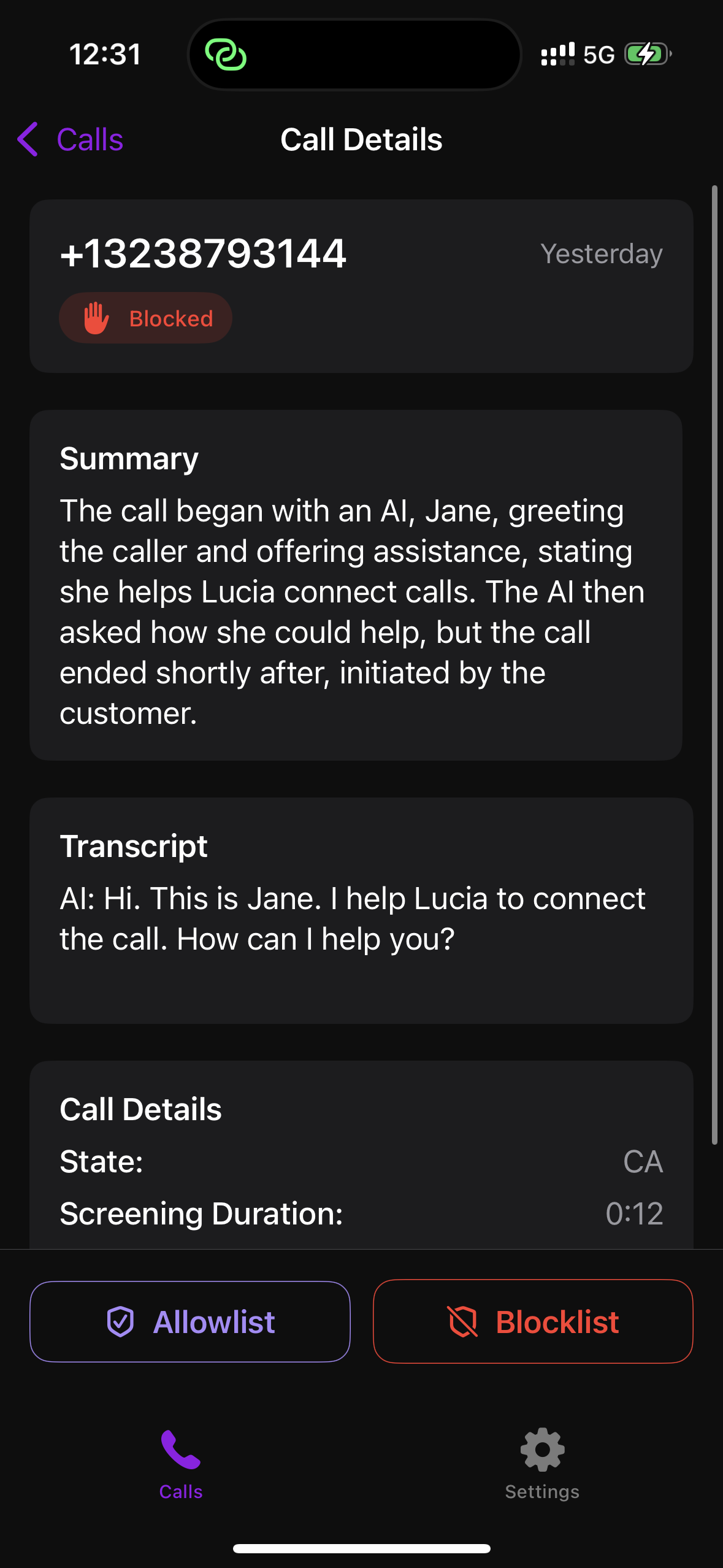Expand the Transcript section
The height and width of the screenshot is (1568, 723).
[x=134, y=845]
